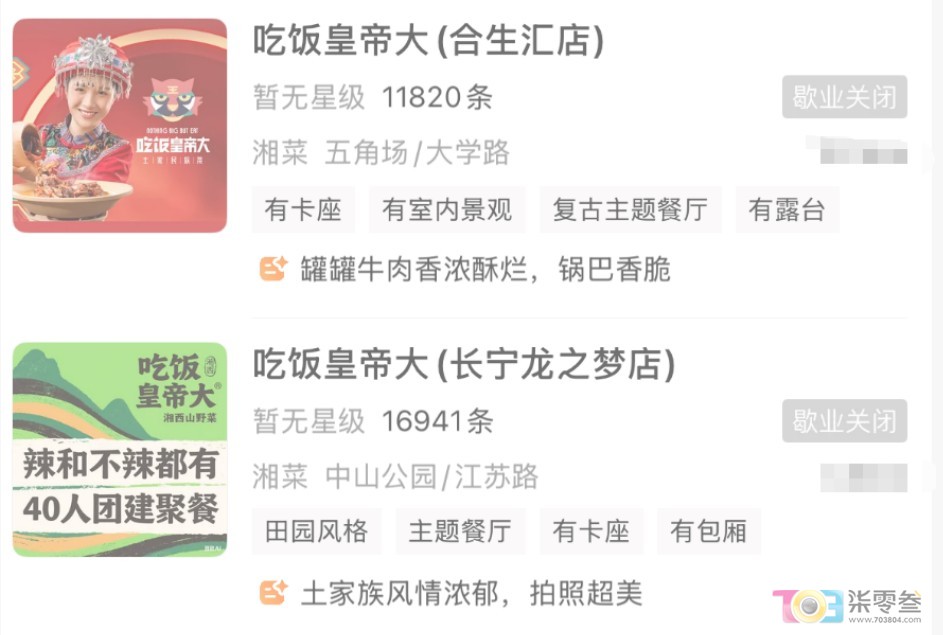Open 吃饭皇帝大 (合生汇店) listing
943x635 pixels.
[x=429, y=41]
